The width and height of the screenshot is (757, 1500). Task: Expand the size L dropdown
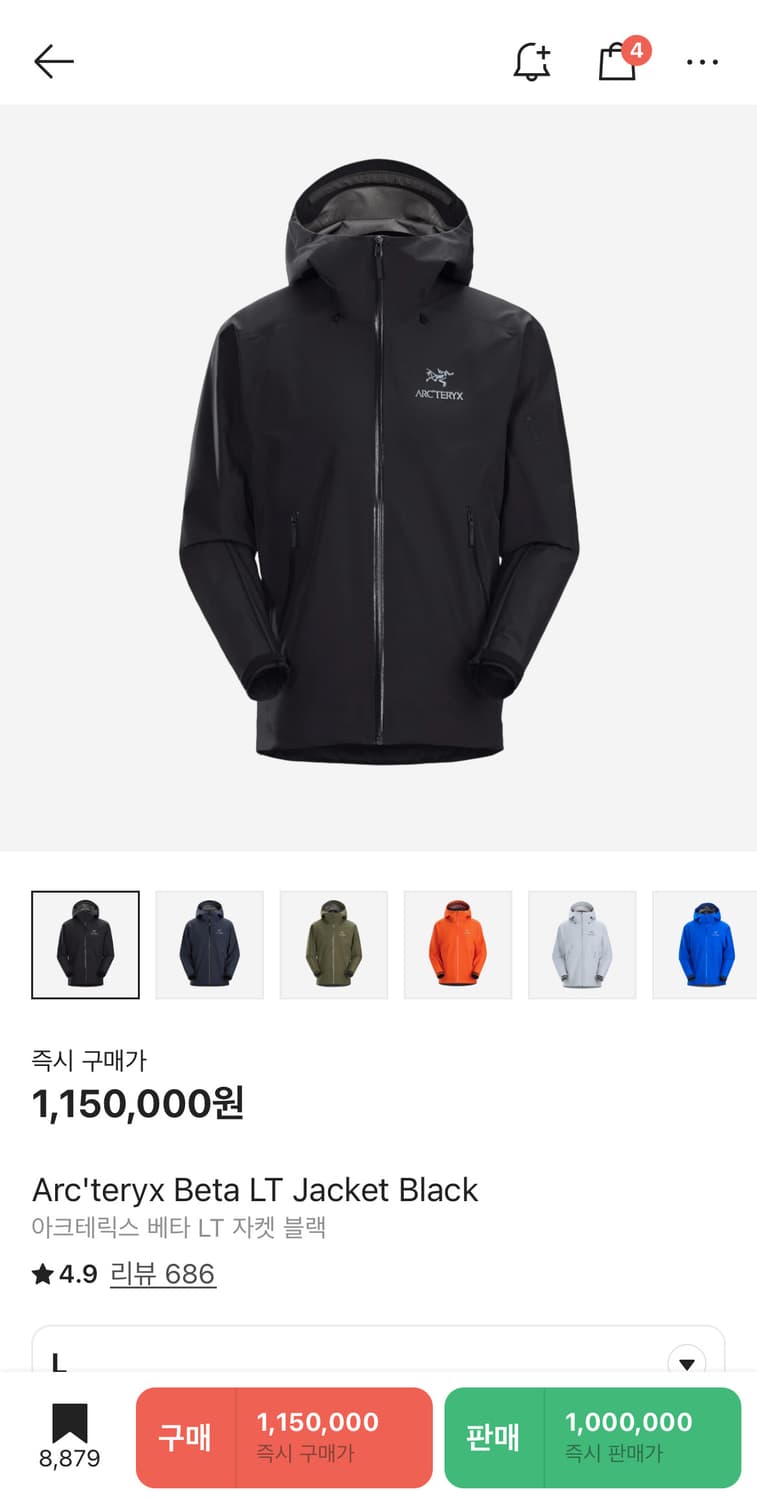point(378,1350)
